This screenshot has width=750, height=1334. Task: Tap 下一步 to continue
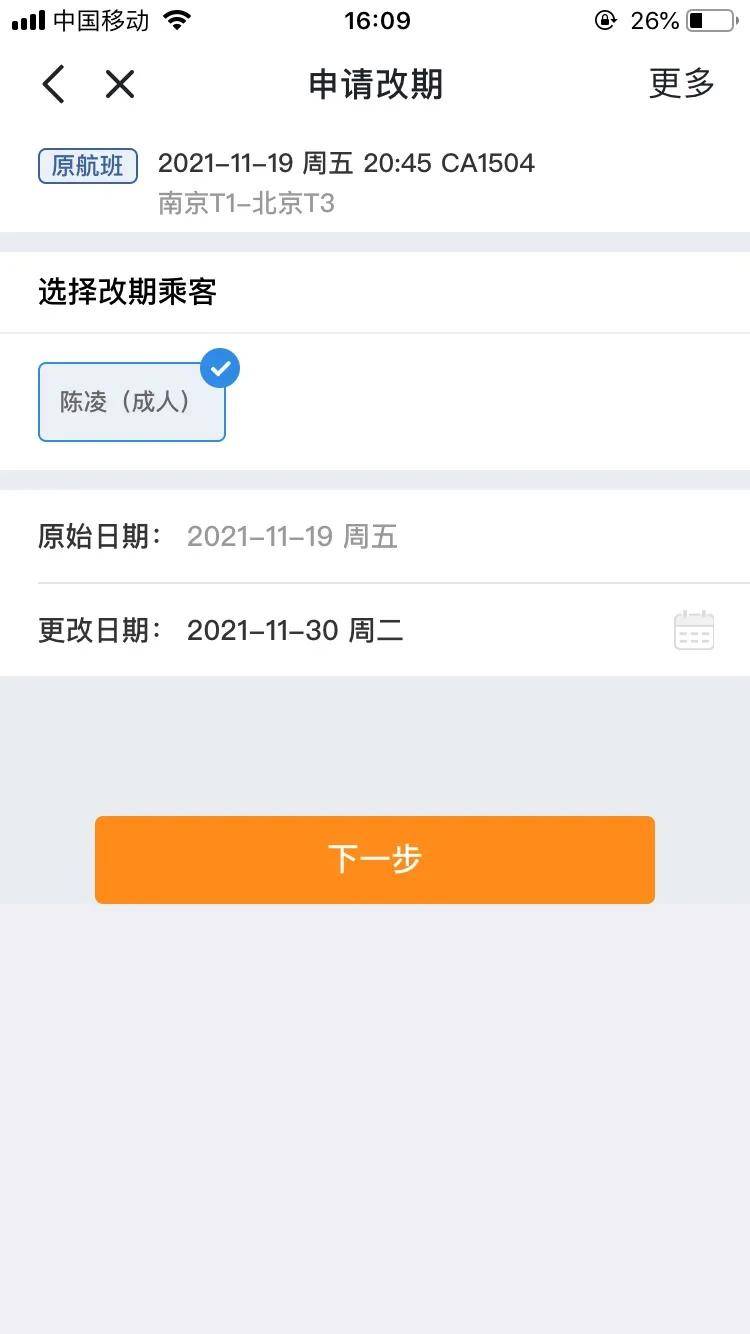(375, 860)
